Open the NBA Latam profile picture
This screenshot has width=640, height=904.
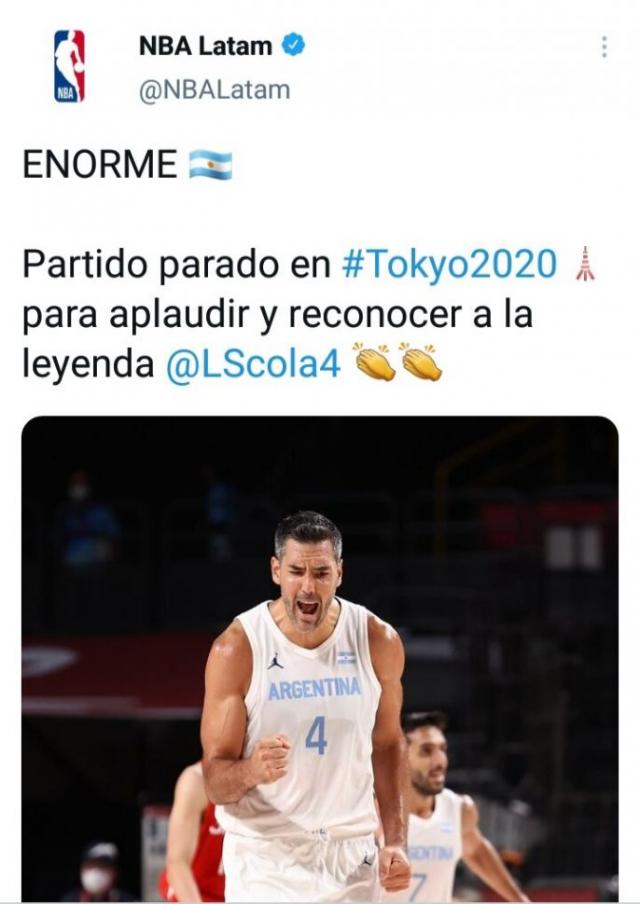tap(69, 66)
